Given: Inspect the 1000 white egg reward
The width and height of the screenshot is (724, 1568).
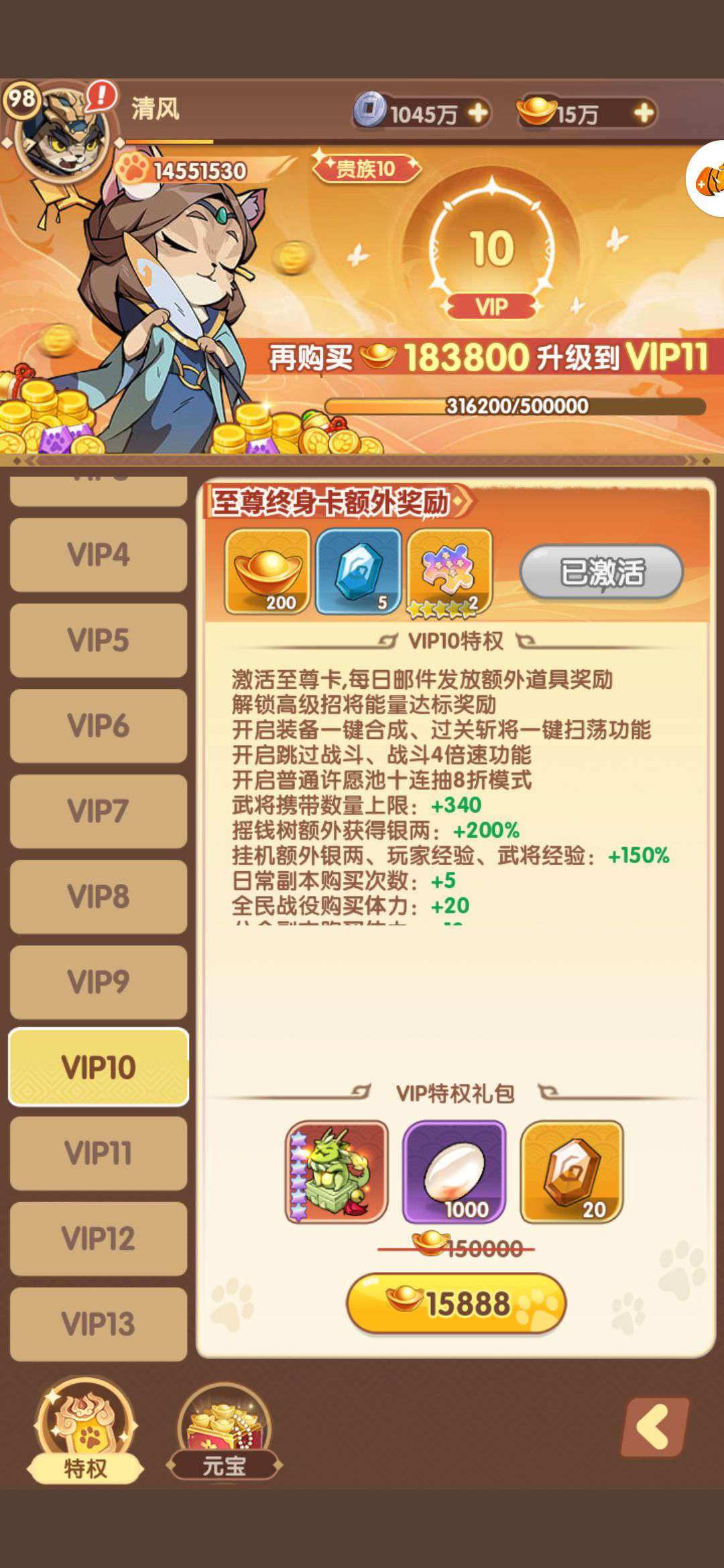Looking at the screenshot, I should 454,1171.
